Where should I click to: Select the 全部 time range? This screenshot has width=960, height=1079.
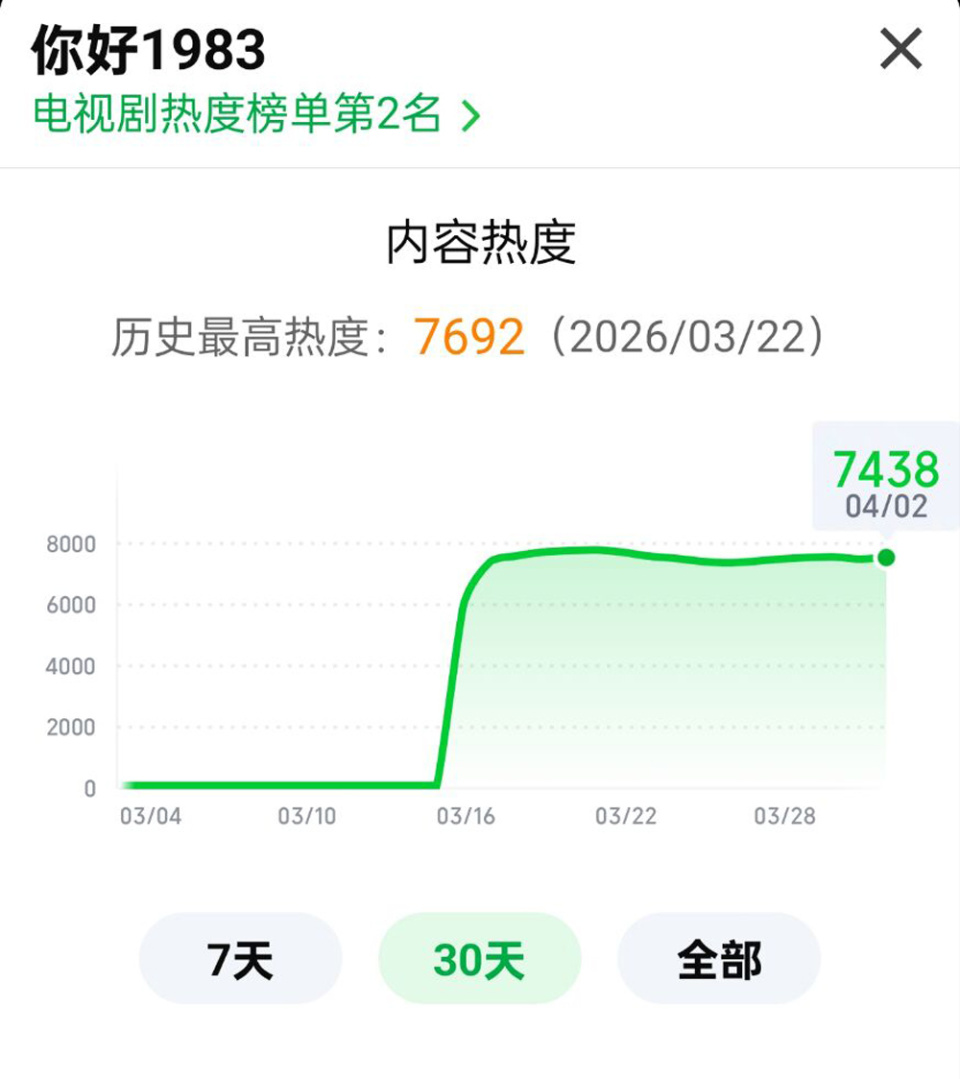[718, 957]
